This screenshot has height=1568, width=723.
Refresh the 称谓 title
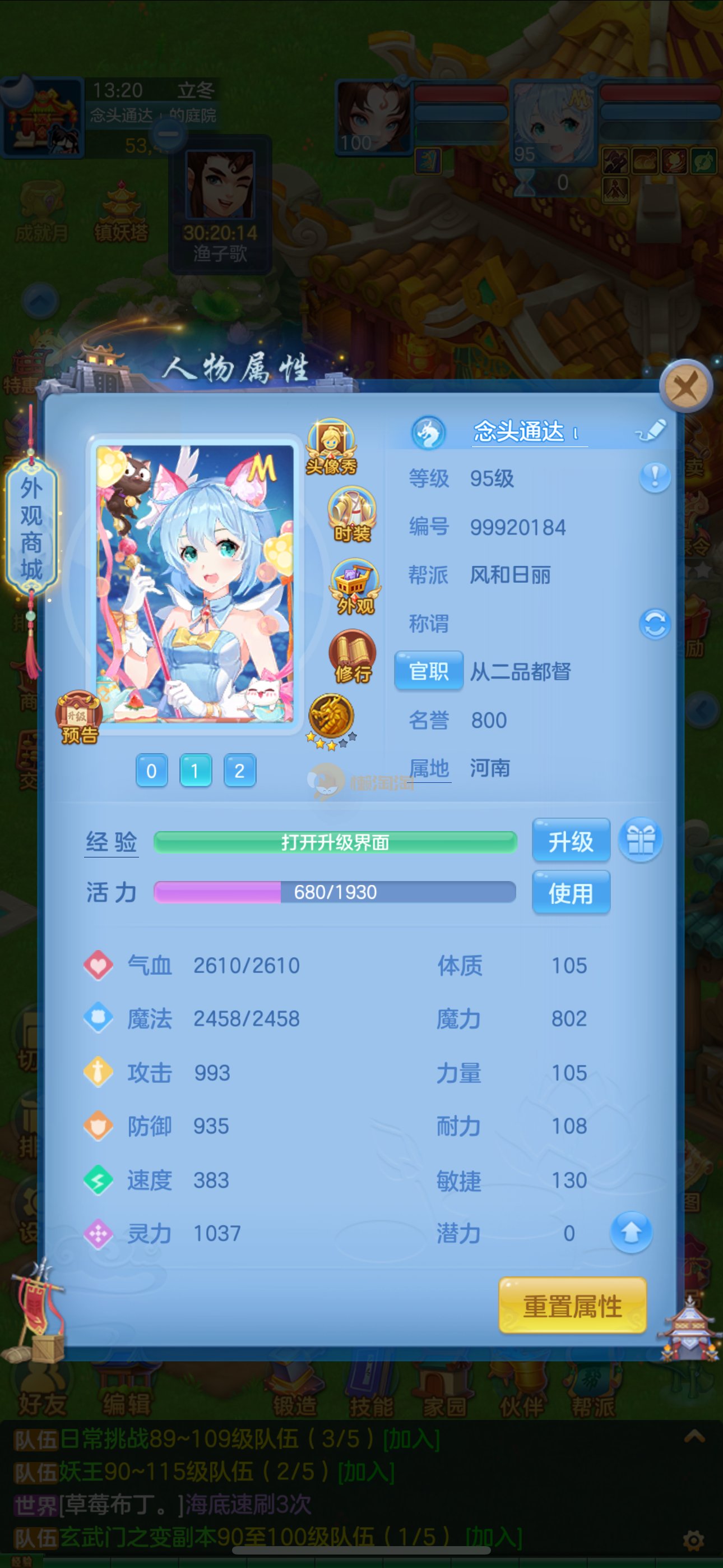(654, 624)
